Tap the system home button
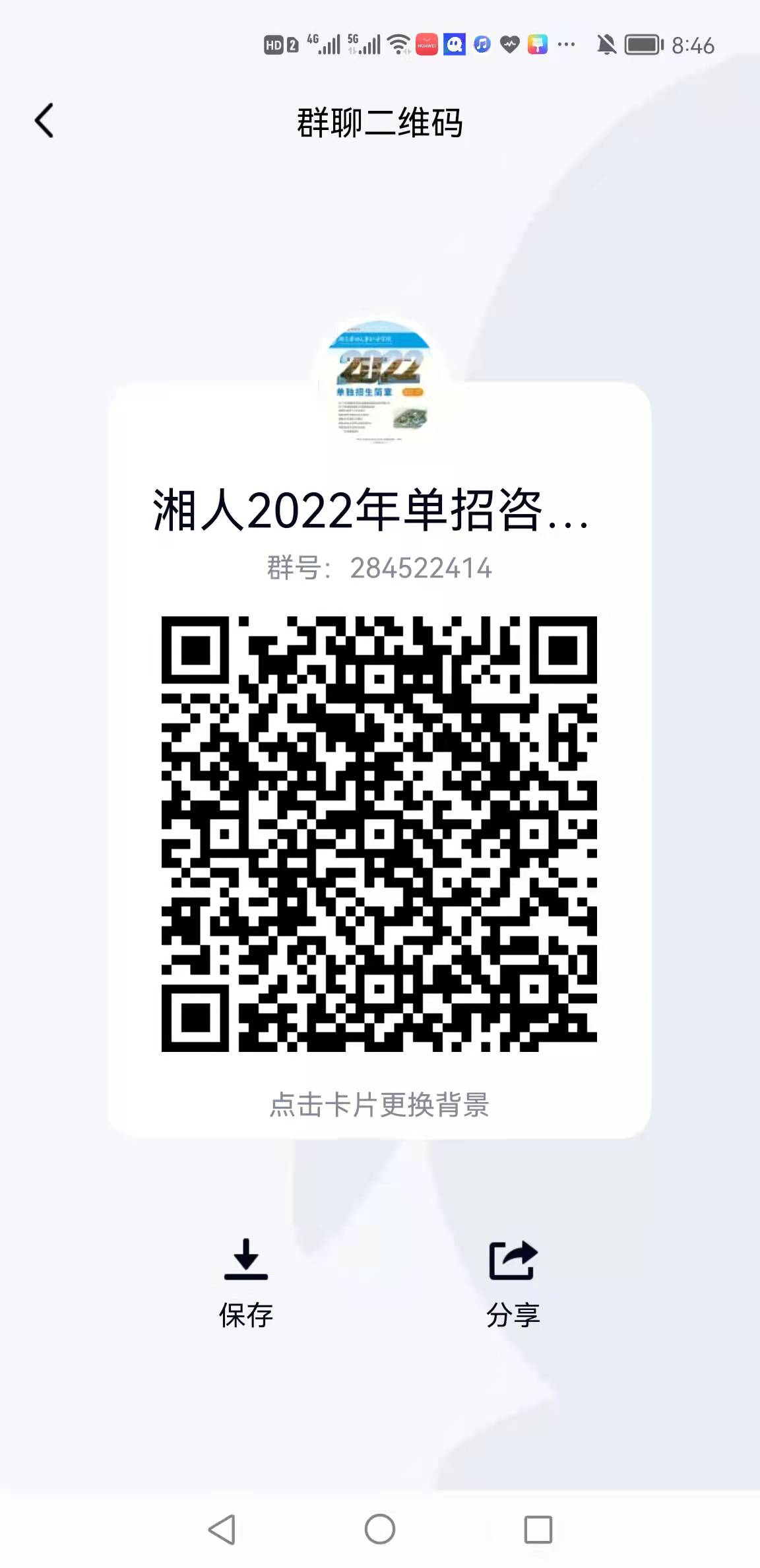The width and height of the screenshot is (760, 1568). [x=380, y=1528]
